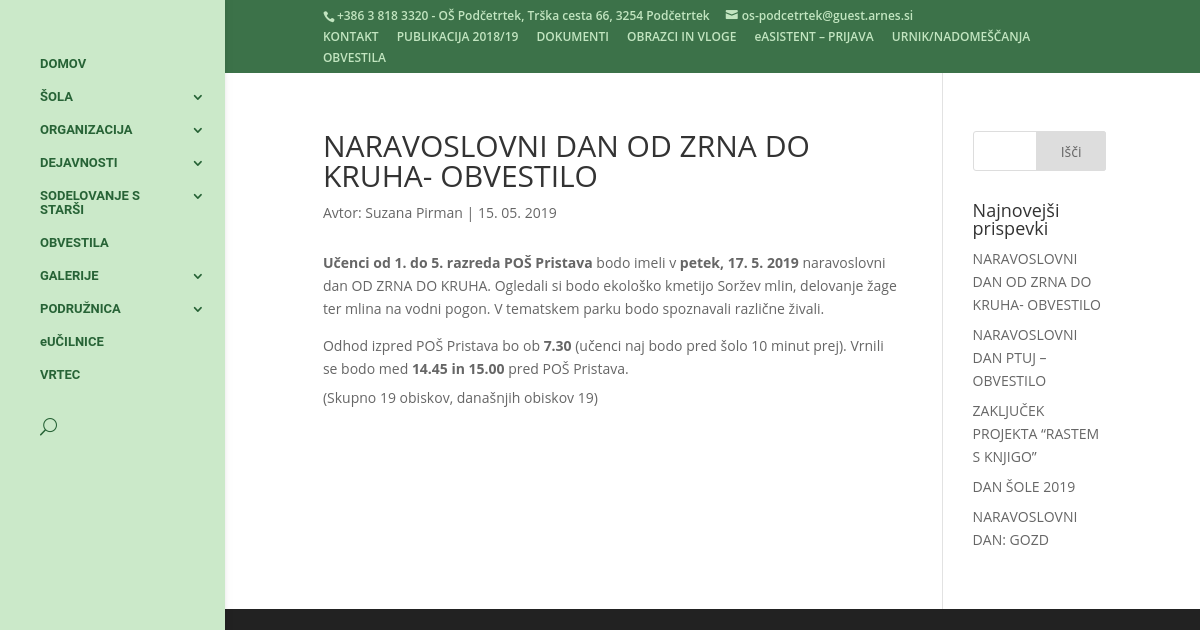Open the KONTAKT link in the top bar
This screenshot has height=630, width=1200.
(350, 37)
